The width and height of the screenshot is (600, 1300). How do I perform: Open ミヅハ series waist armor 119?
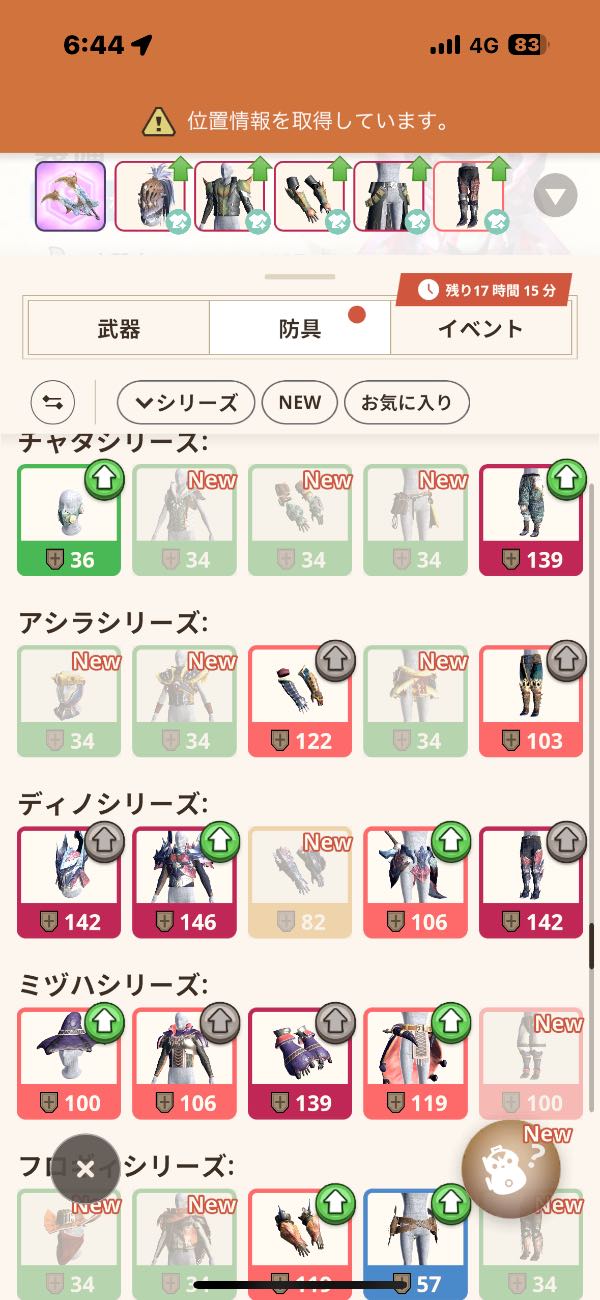point(415,1062)
